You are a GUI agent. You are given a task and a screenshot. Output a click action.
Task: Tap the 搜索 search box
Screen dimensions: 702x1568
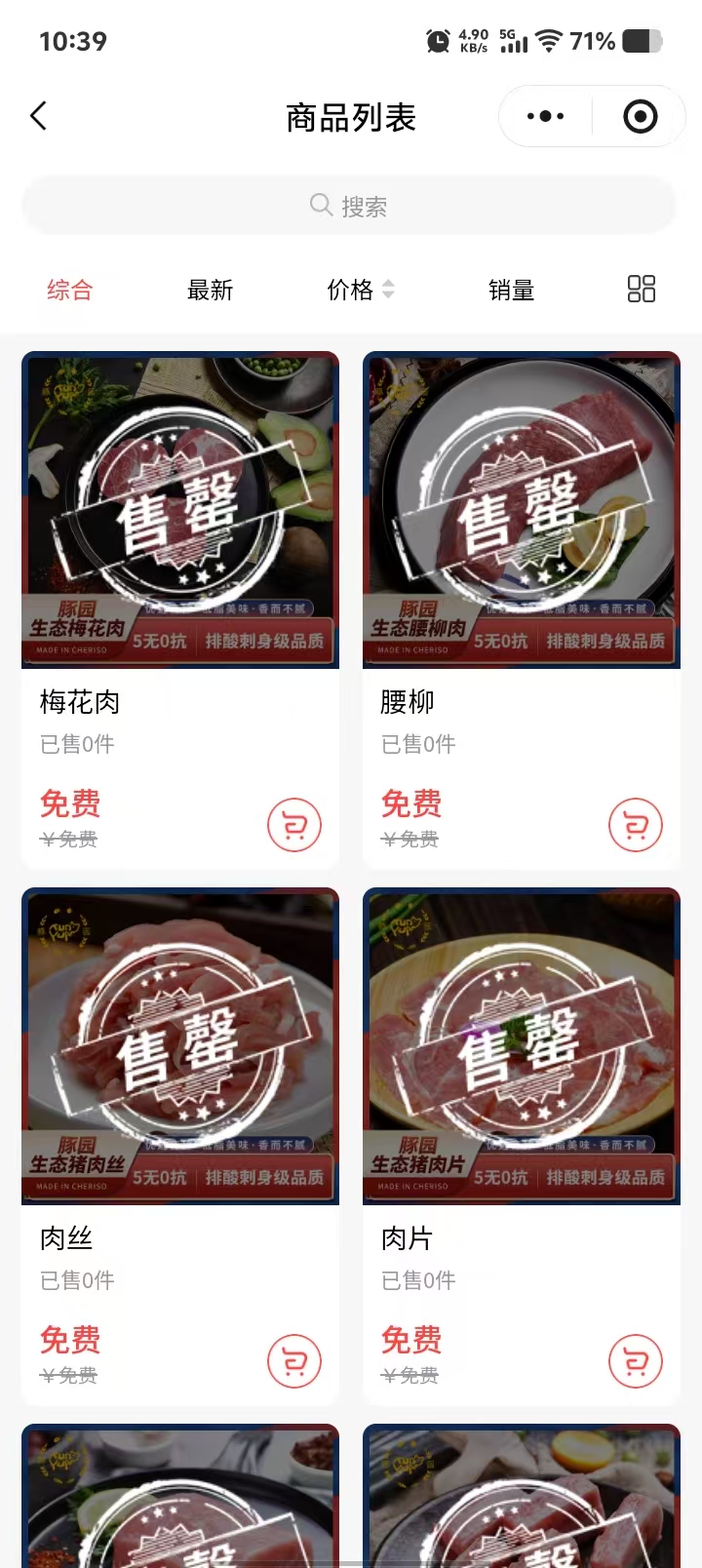(x=349, y=206)
